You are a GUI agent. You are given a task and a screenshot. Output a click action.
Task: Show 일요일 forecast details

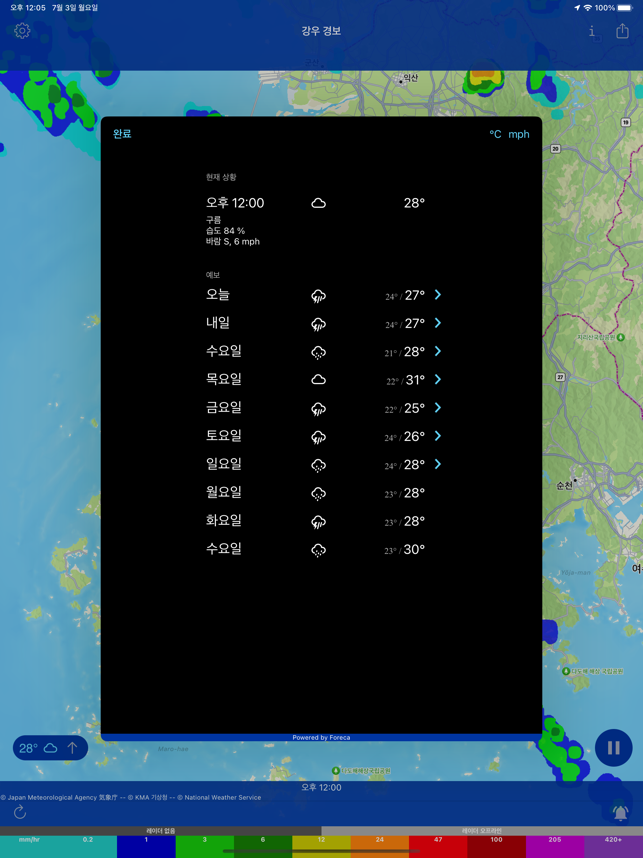437,464
